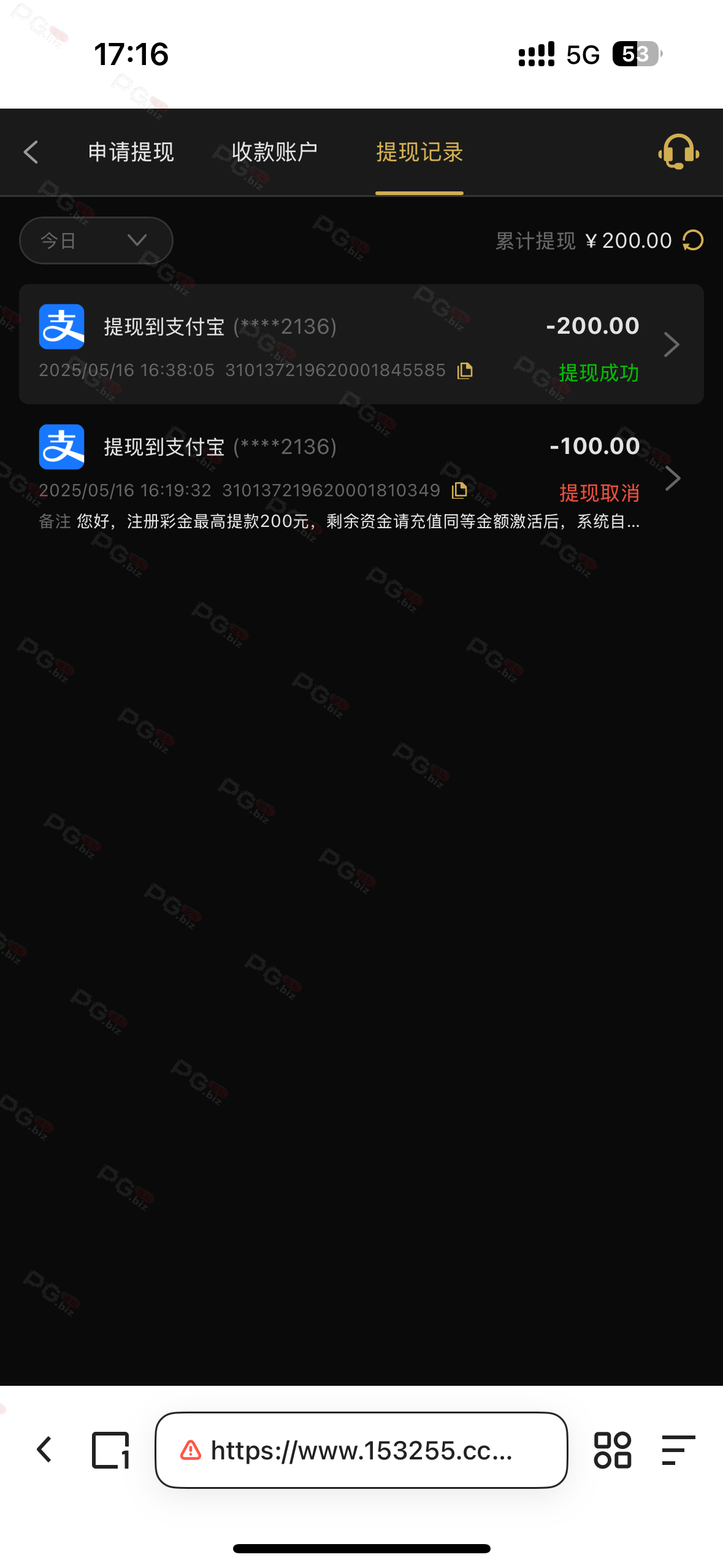Refresh the 累计提现 total
723x1568 pixels.
[x=693, y=240]
